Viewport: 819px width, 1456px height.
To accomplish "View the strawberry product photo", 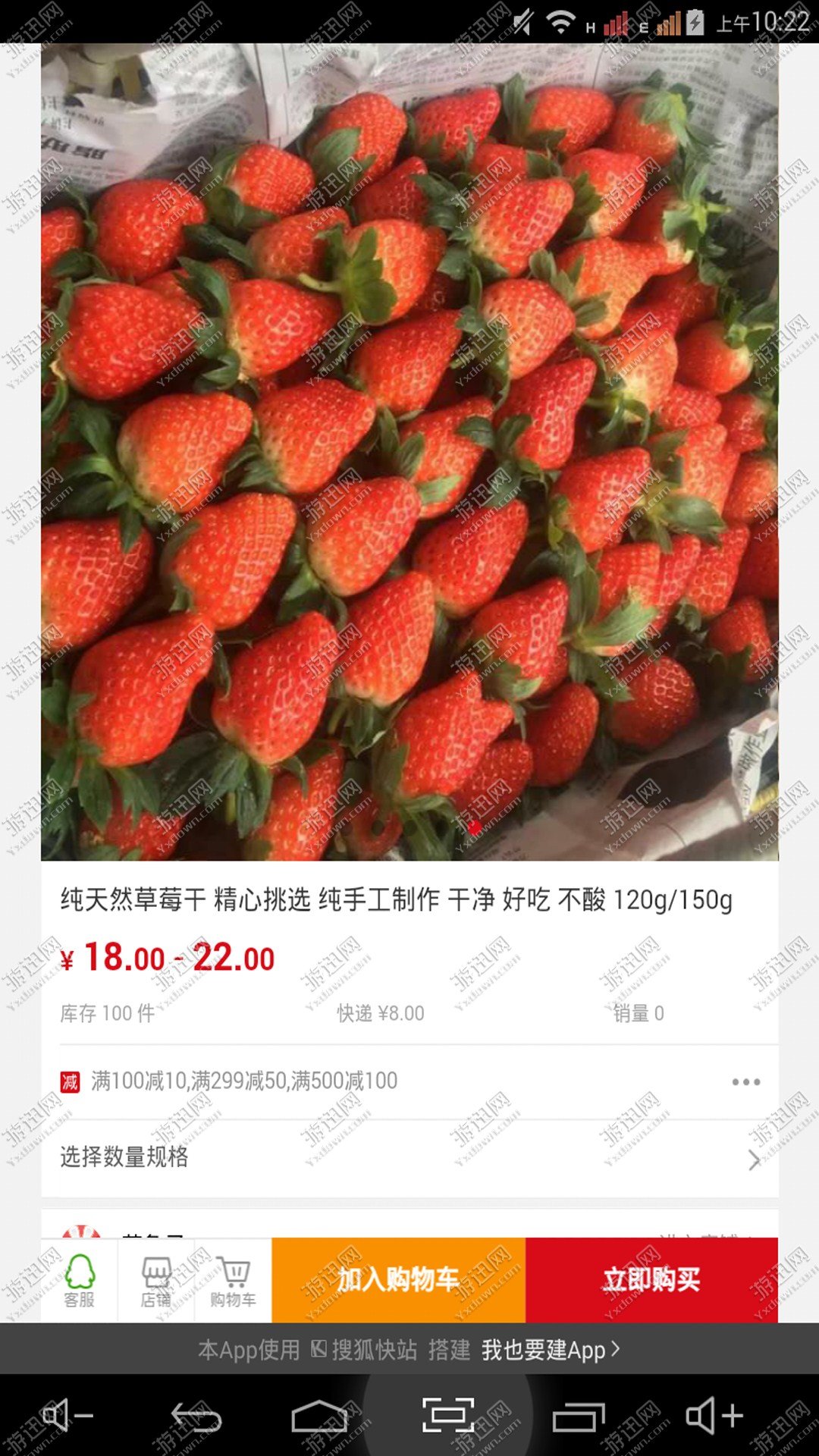I will point(409,452).
